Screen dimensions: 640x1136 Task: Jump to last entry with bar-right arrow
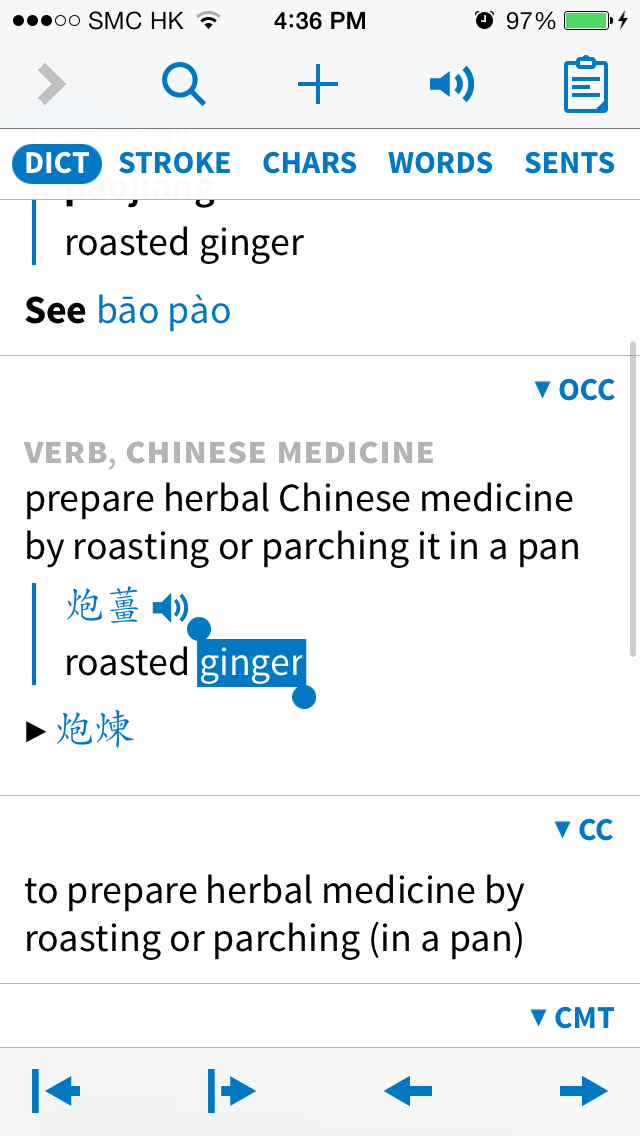[232, 1090]
